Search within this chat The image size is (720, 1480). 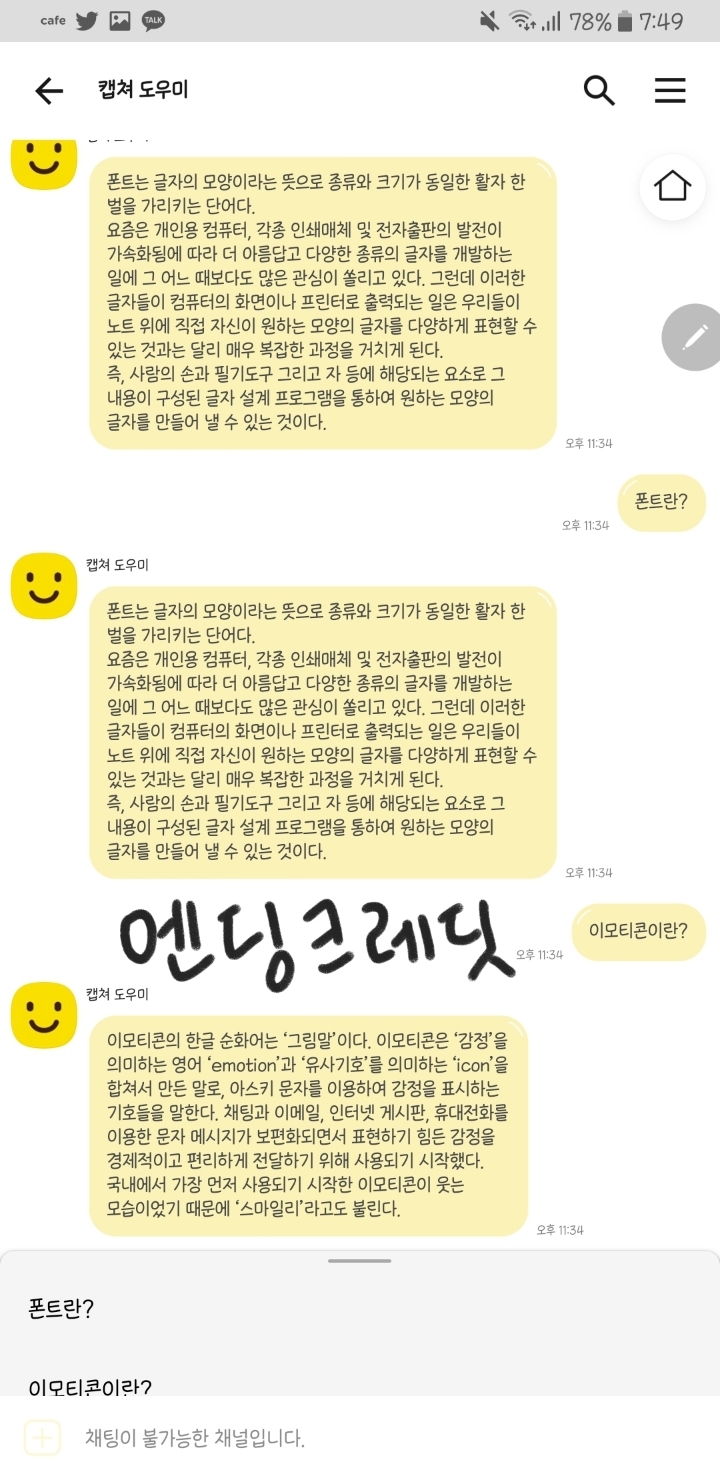(x=599, y=90)
